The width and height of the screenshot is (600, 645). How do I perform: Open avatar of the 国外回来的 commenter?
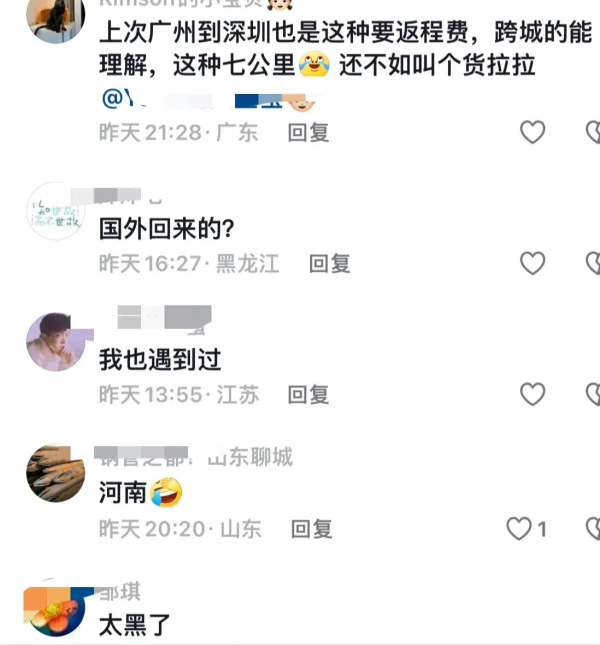(x=54, y=211)
